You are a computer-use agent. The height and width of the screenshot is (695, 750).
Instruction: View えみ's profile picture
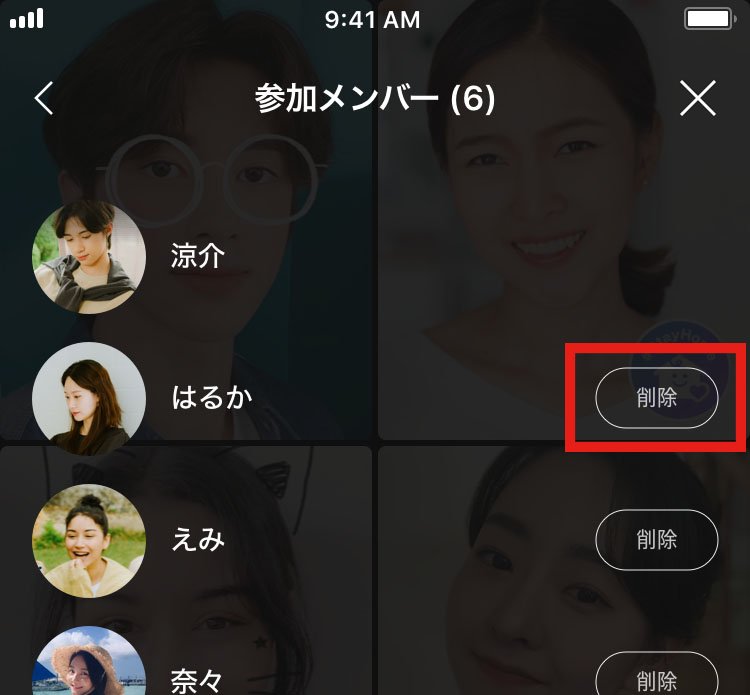[x=89, y=541]
